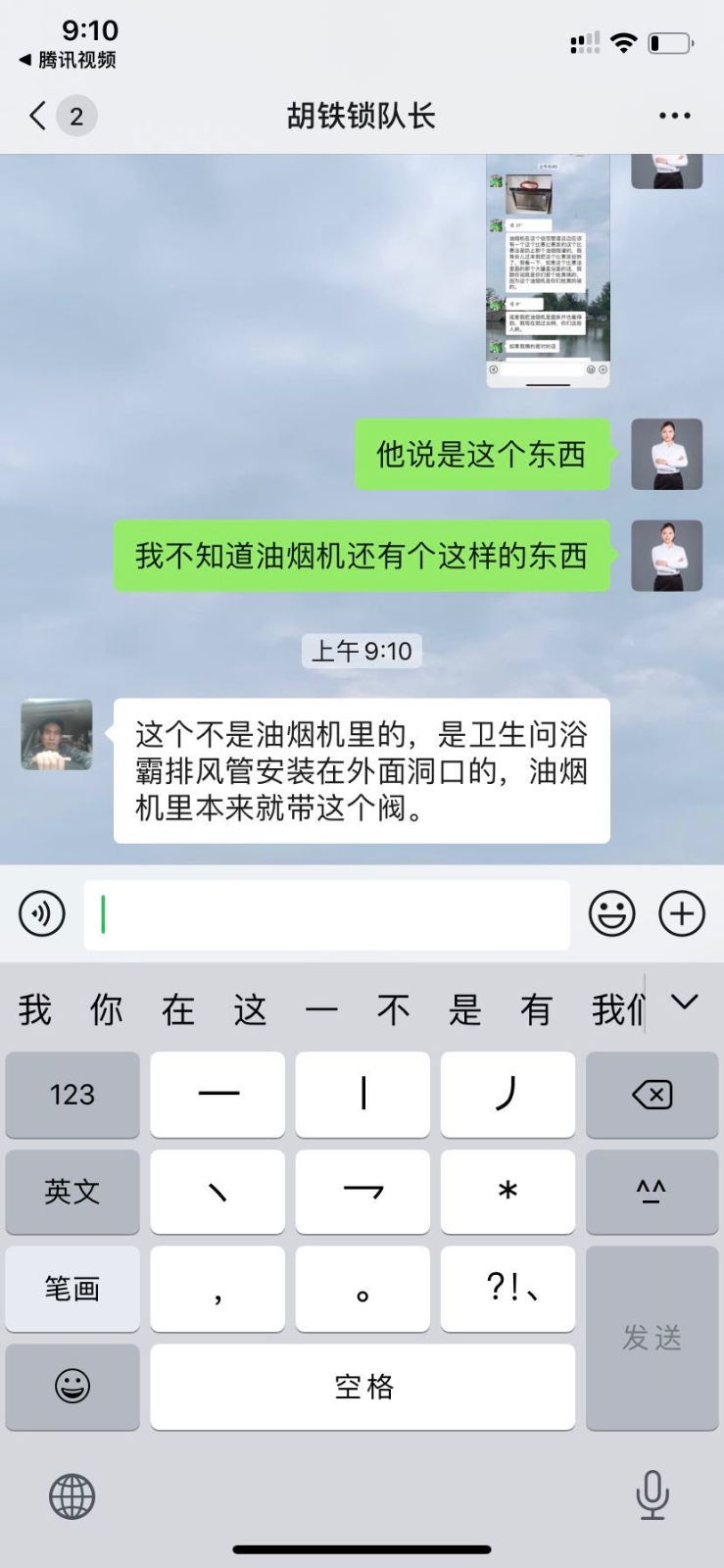Open the plus attachment menu

(682, 914)
